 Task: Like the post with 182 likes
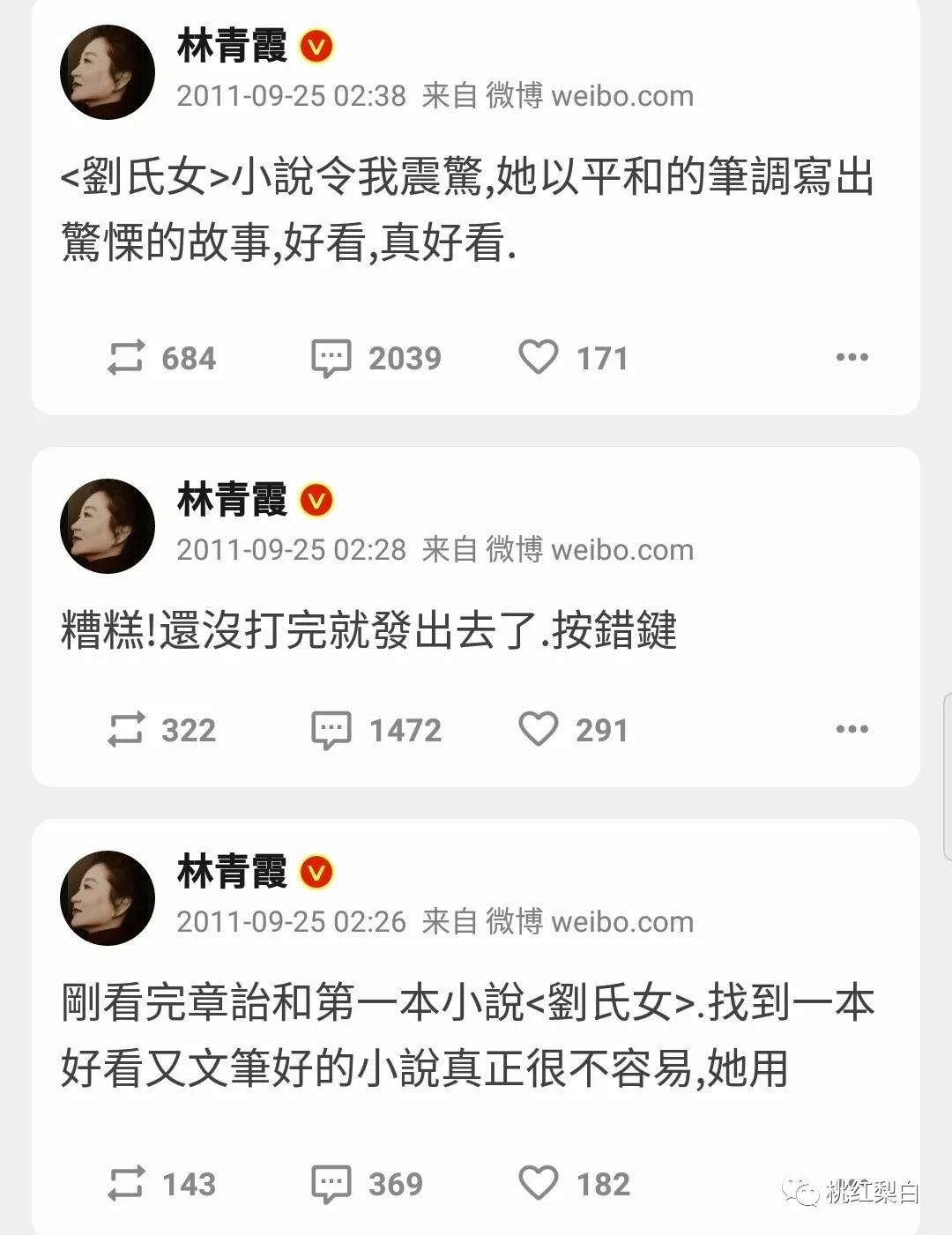(539, 1183)
